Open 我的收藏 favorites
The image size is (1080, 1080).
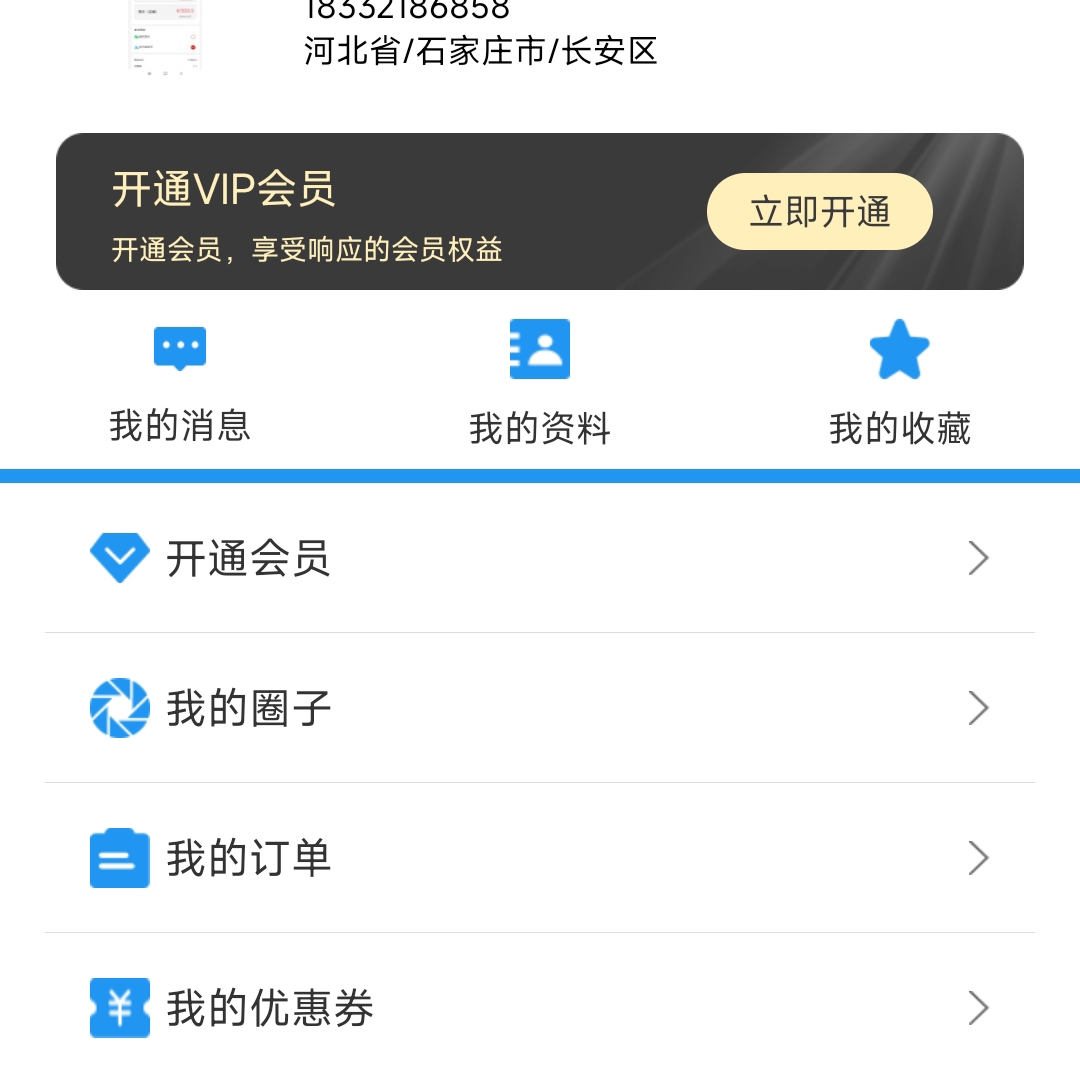point(899,385)
